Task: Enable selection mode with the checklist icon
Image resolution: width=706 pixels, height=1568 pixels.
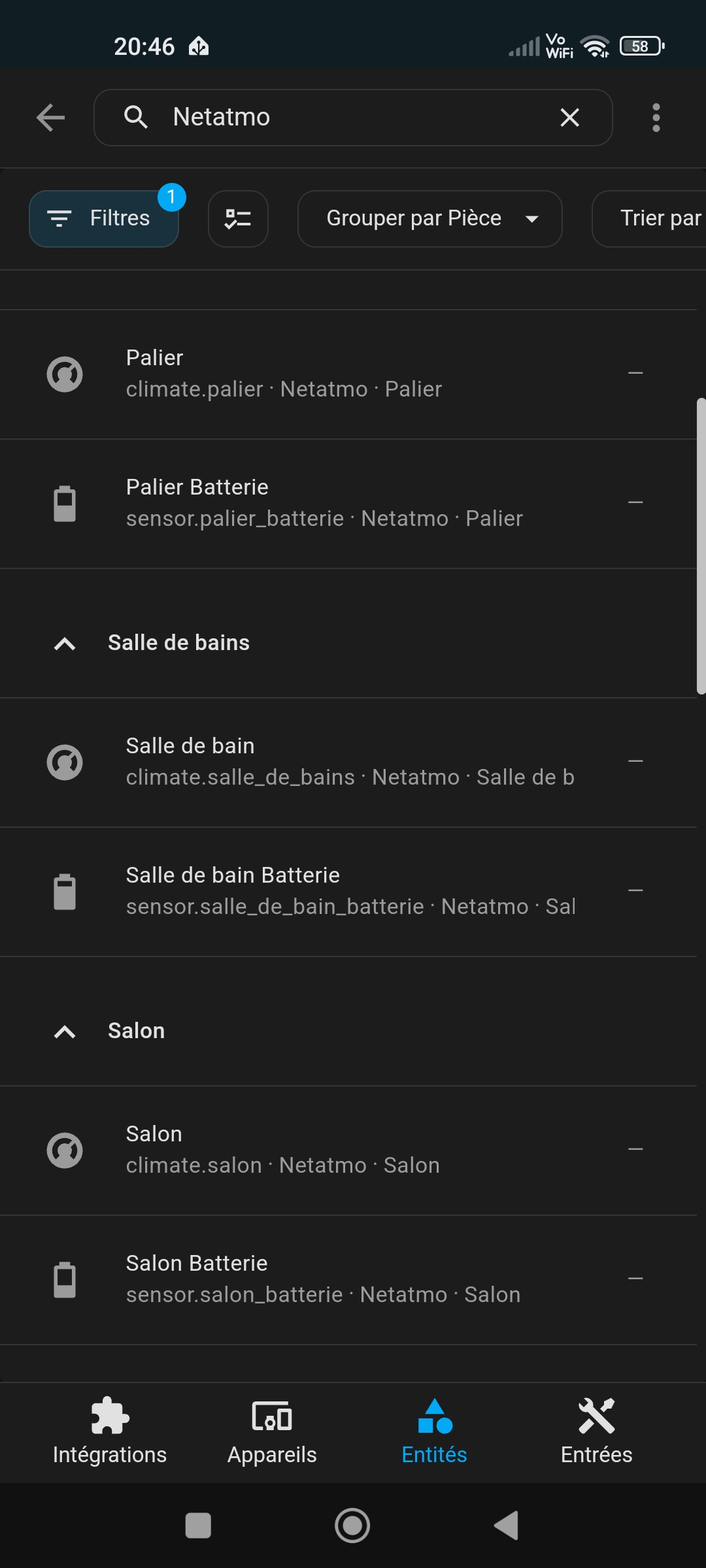Action: pos(238,219)
